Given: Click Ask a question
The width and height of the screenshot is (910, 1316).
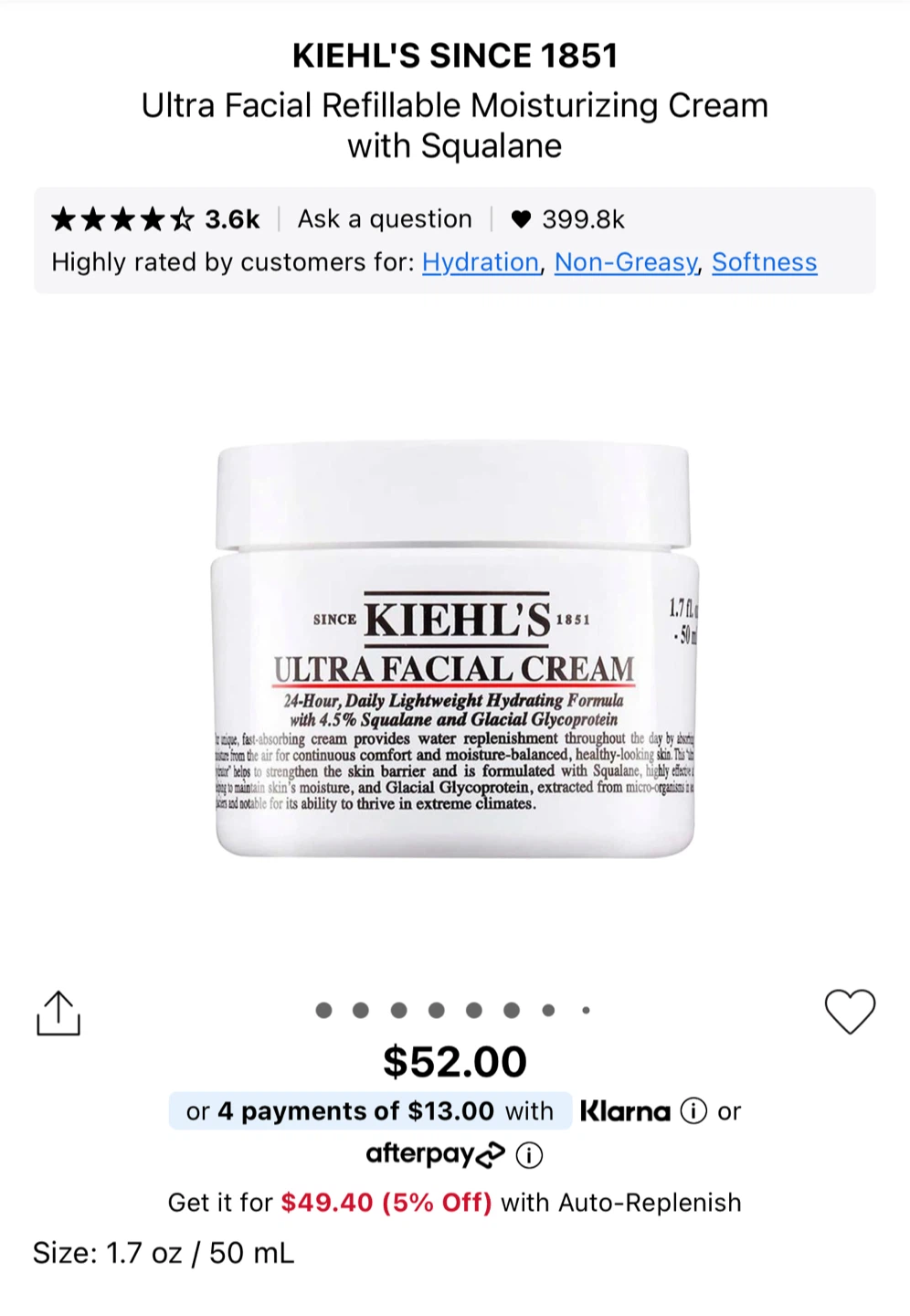Looking at the screenshot, I should coord(384,218).
